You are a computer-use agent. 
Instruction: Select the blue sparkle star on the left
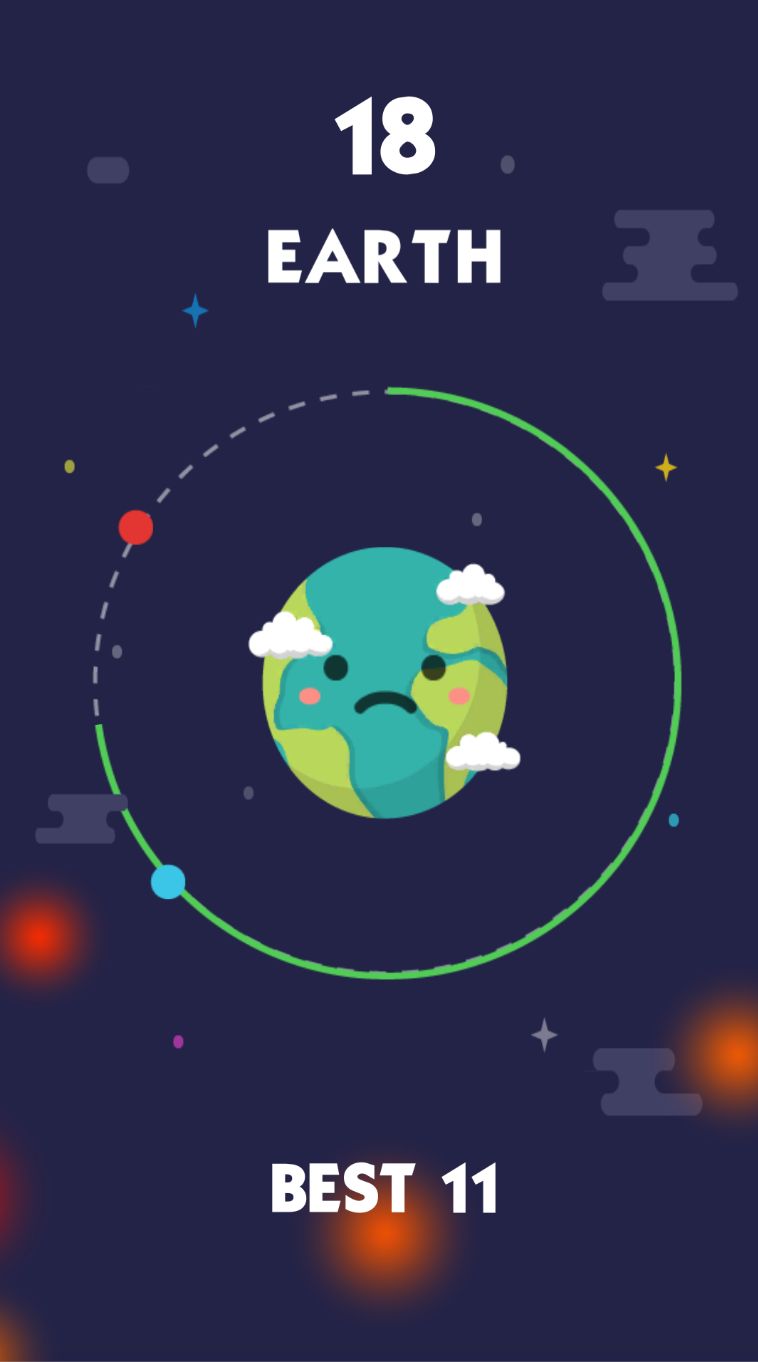click(194, 311)
